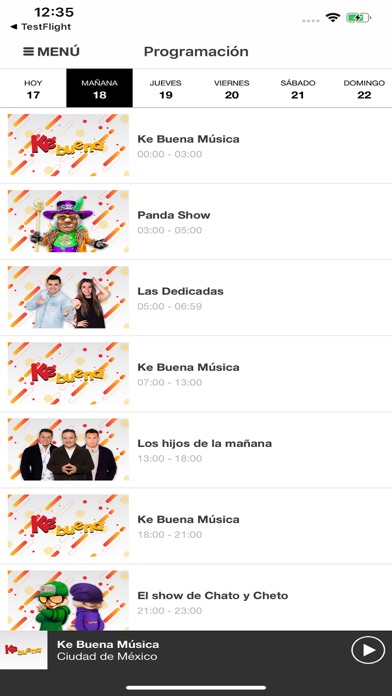This screenshot has height=696, width=392.
Task: Select the MAÑANA 18 tab
Action: click(99, 88)
